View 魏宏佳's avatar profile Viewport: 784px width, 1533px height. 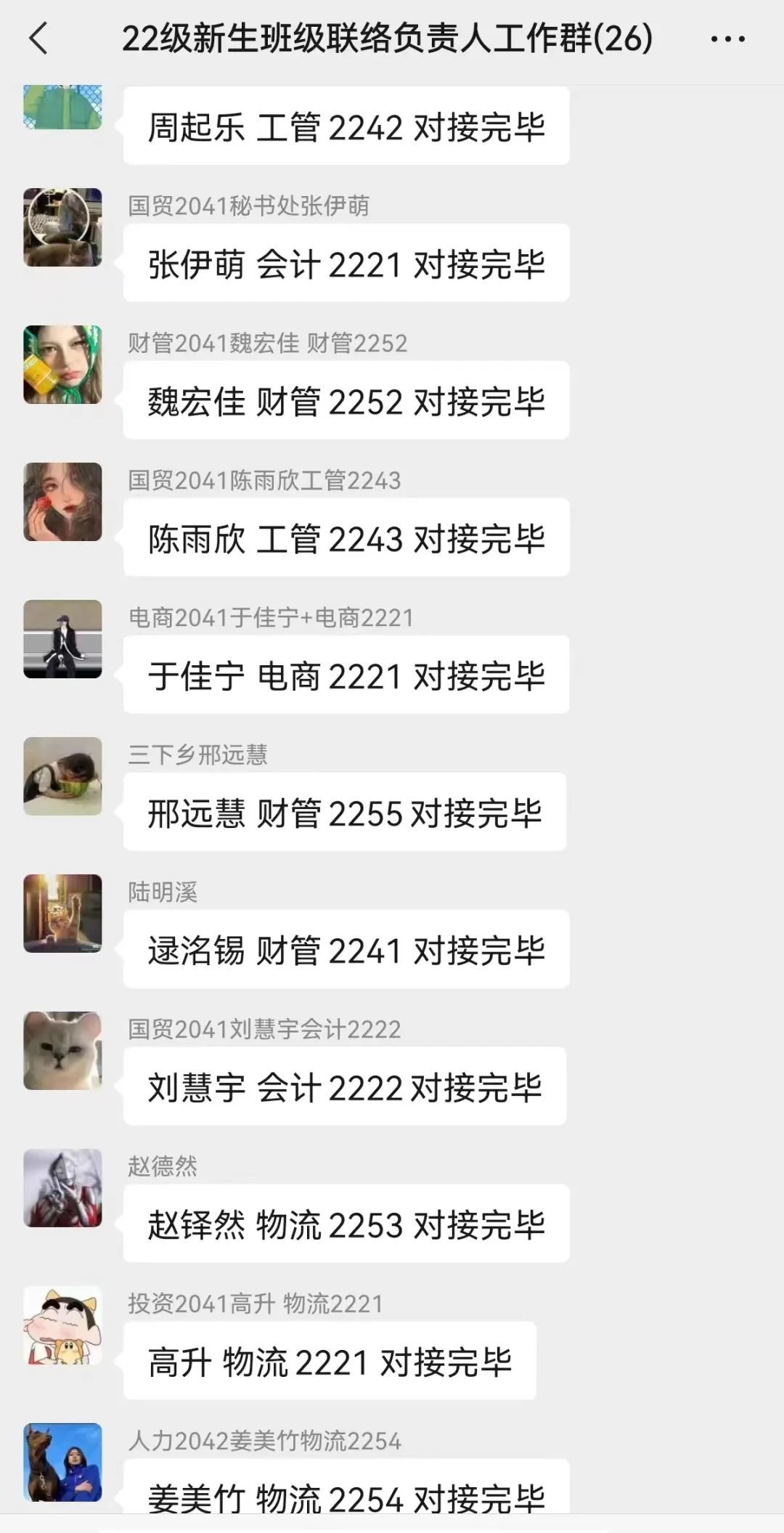click(x=62, y=365)
